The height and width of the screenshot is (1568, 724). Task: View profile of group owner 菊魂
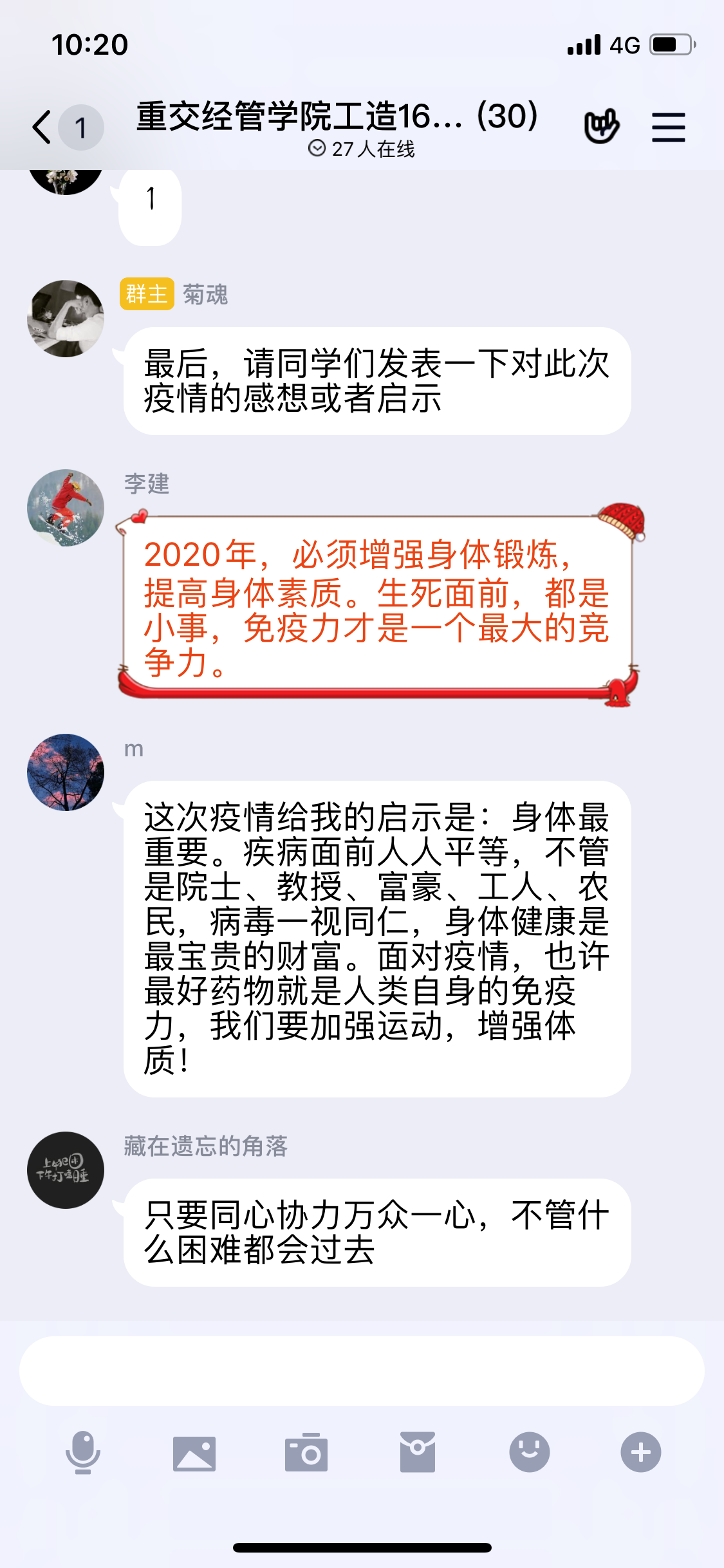click(x=66, y=319)
